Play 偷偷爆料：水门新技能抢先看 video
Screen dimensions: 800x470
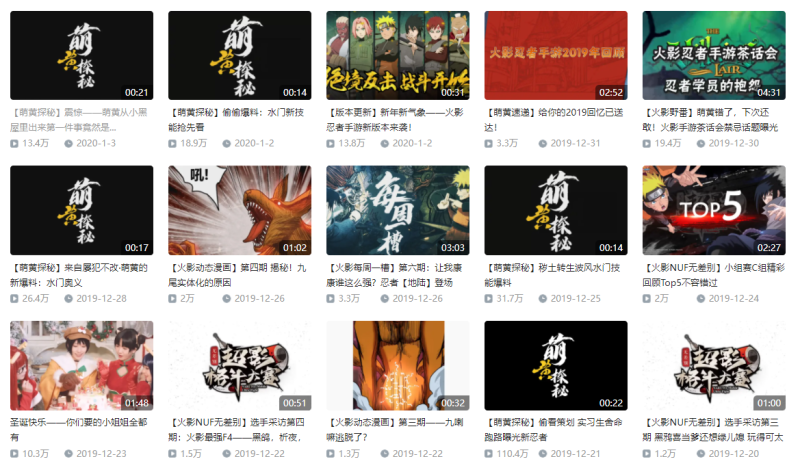pyautogui.click(x=239, y=55)
